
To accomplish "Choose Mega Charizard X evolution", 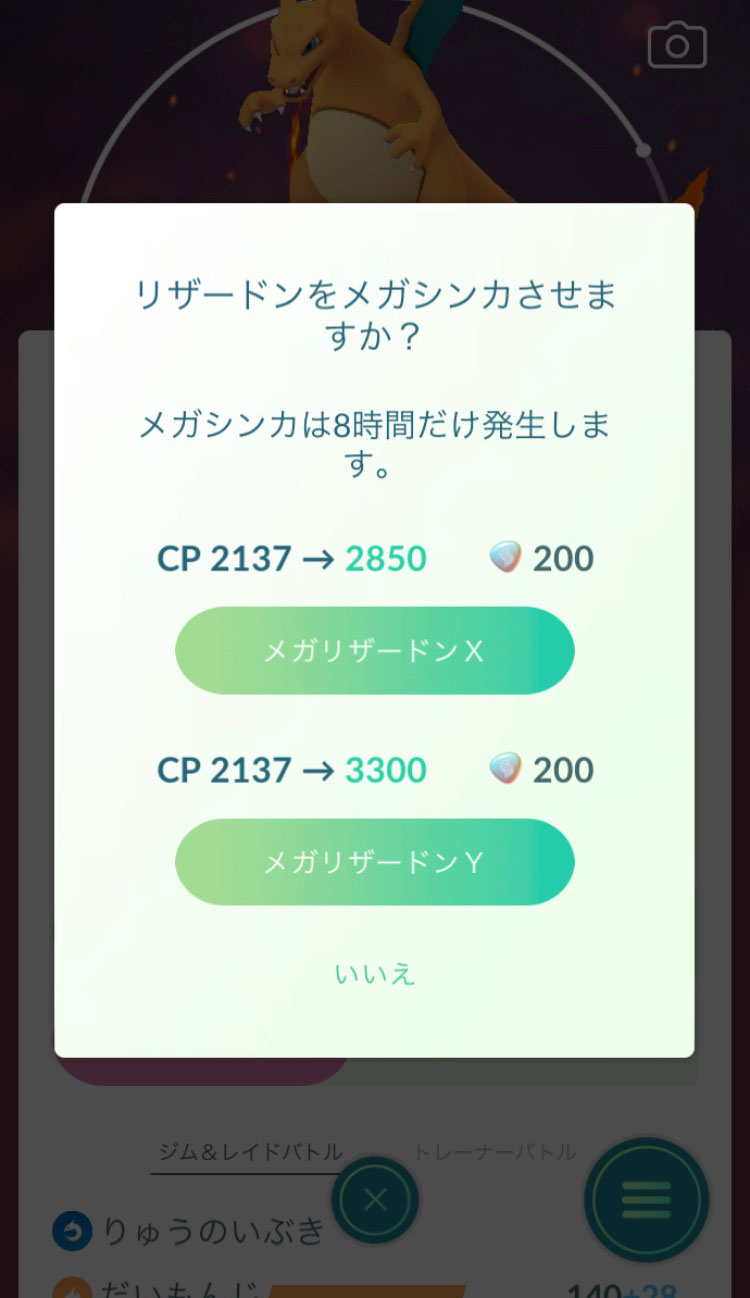I will pos(374,651).
